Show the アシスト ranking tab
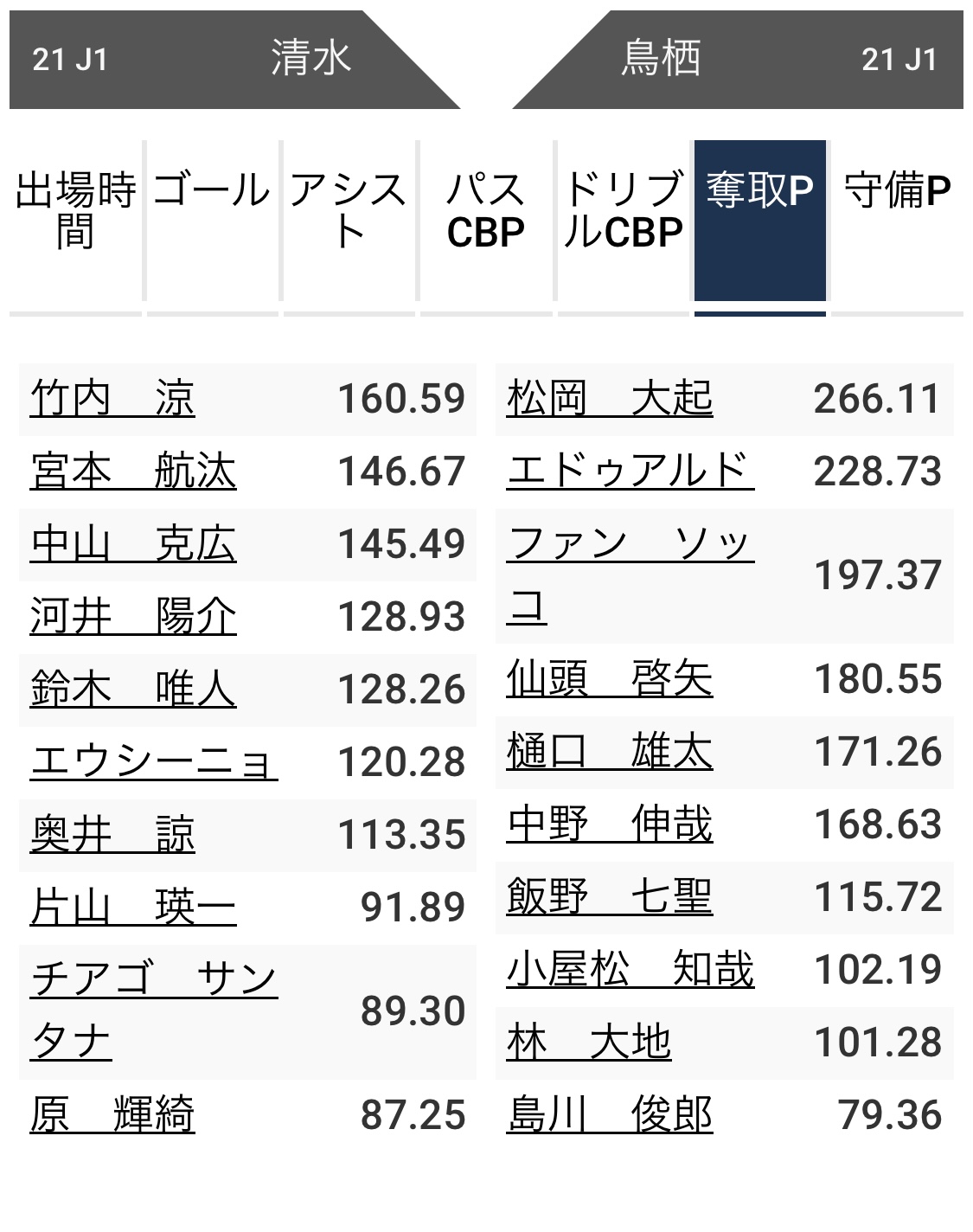 [x=349, y=212]
